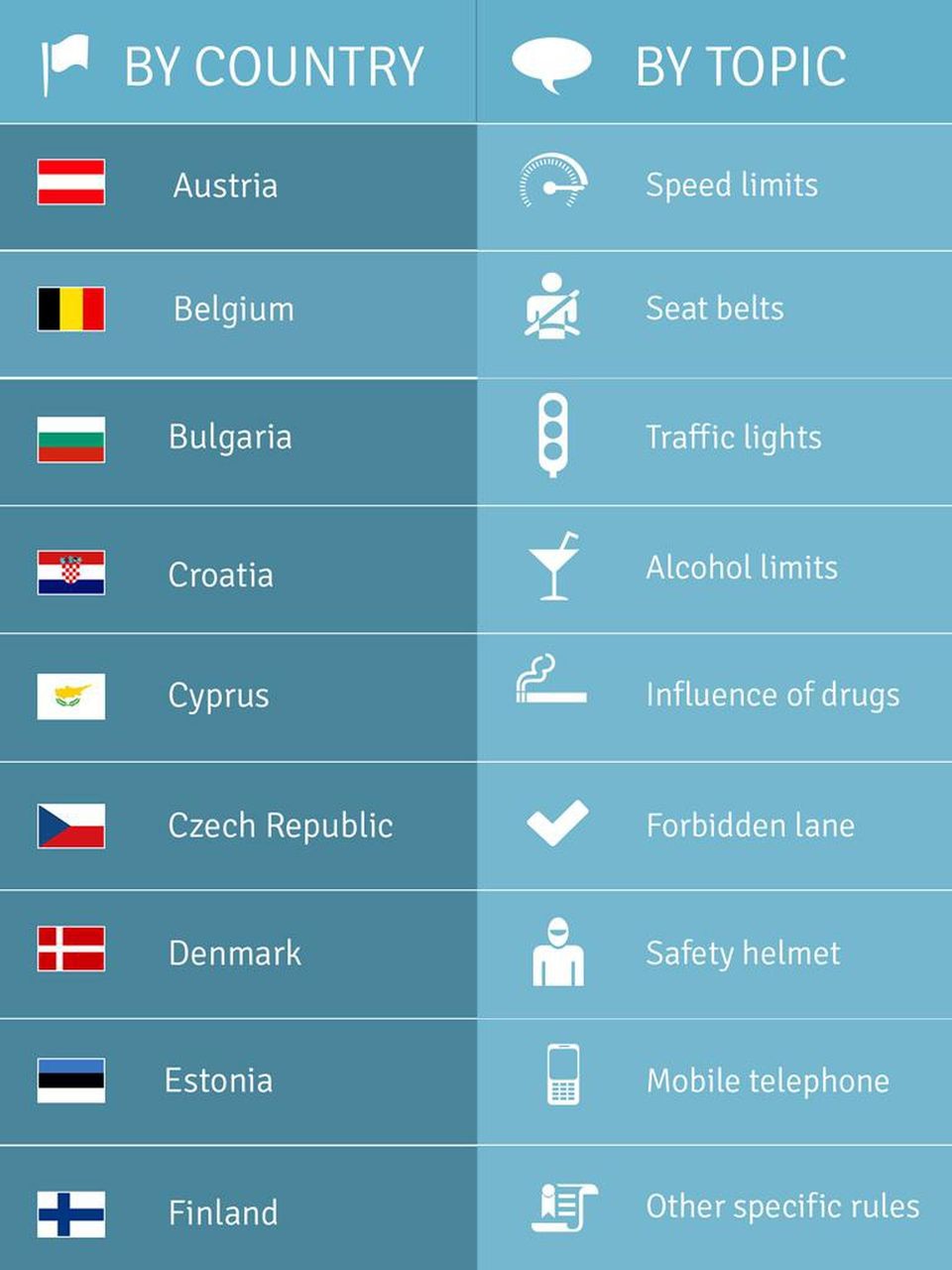This screenshot has height=1270, width=952.
Task: Switch to the BY TOPIC tab
Action: tap(714, 62)
